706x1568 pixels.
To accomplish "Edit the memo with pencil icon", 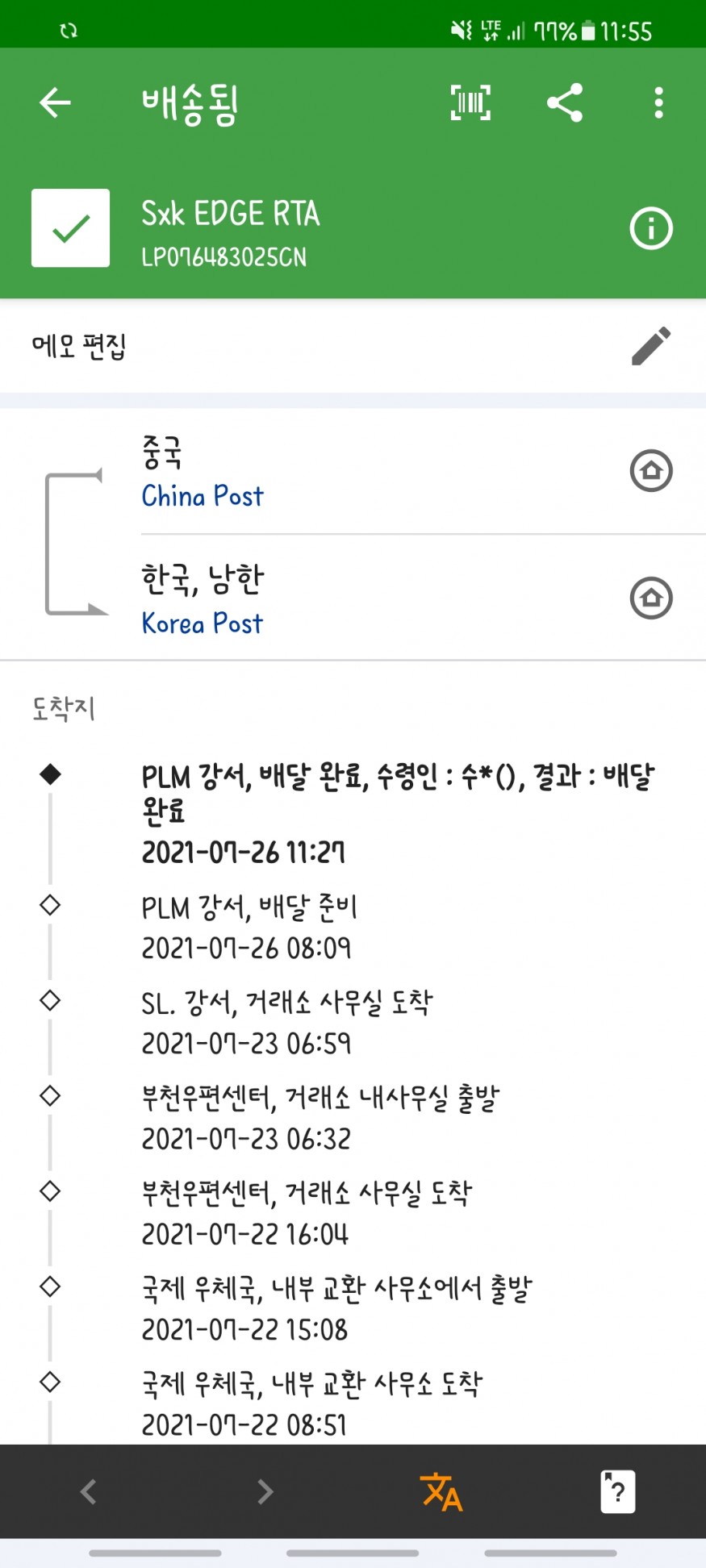I will (650, 346).
